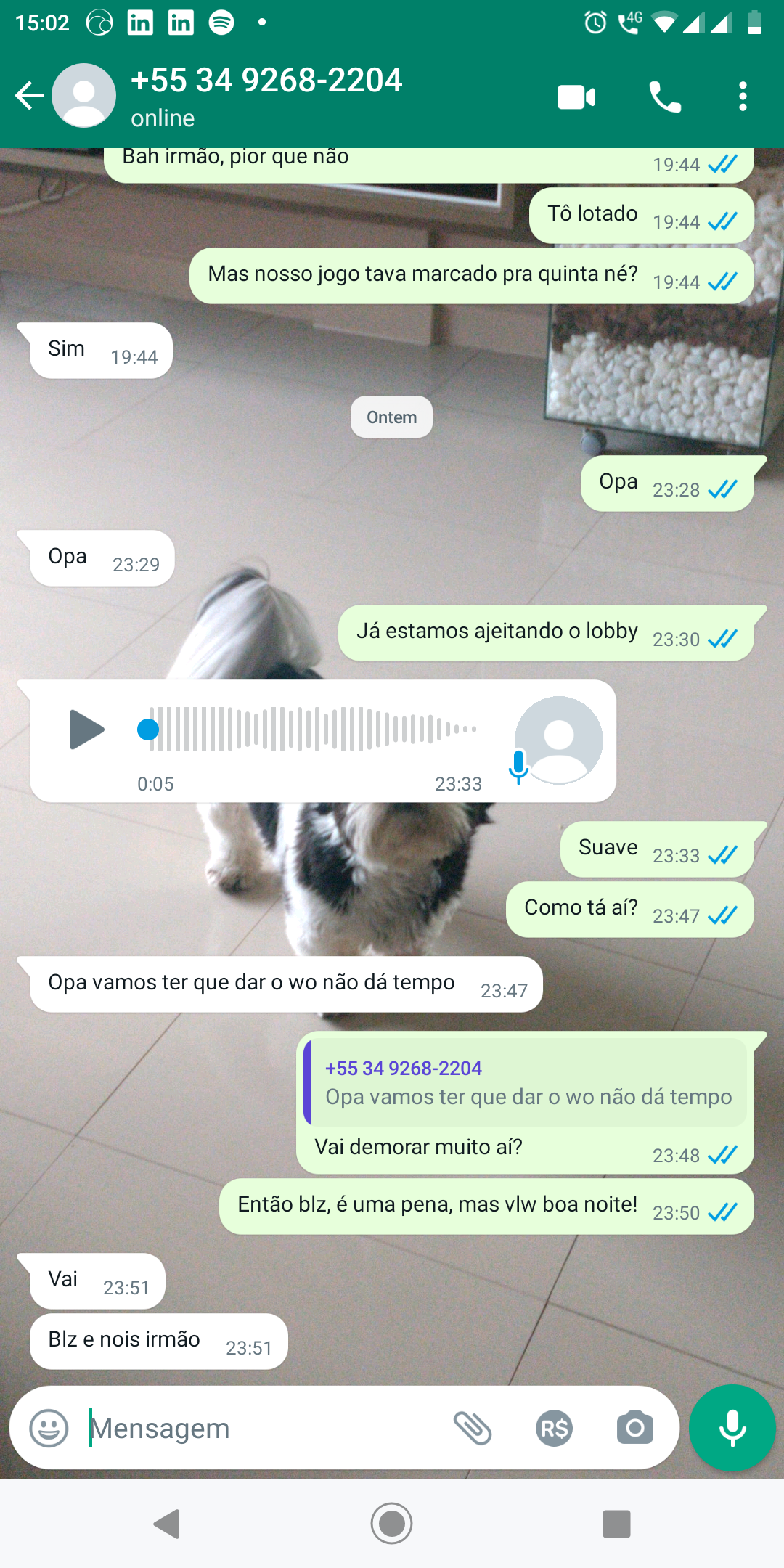
Task: Open the emoji picker
Action: click(x=49, y=1428)
